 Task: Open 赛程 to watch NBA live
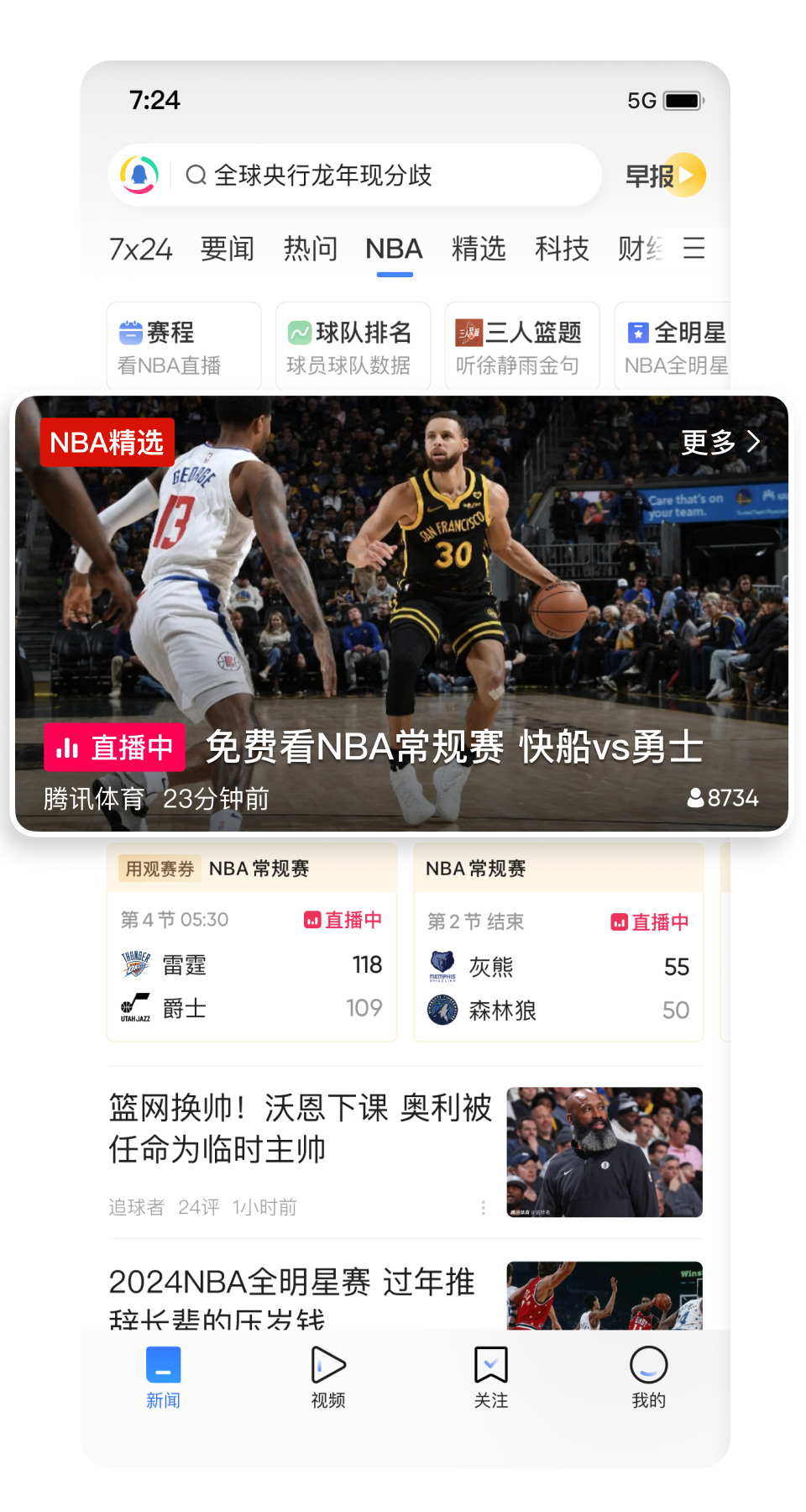click(184, 346)
